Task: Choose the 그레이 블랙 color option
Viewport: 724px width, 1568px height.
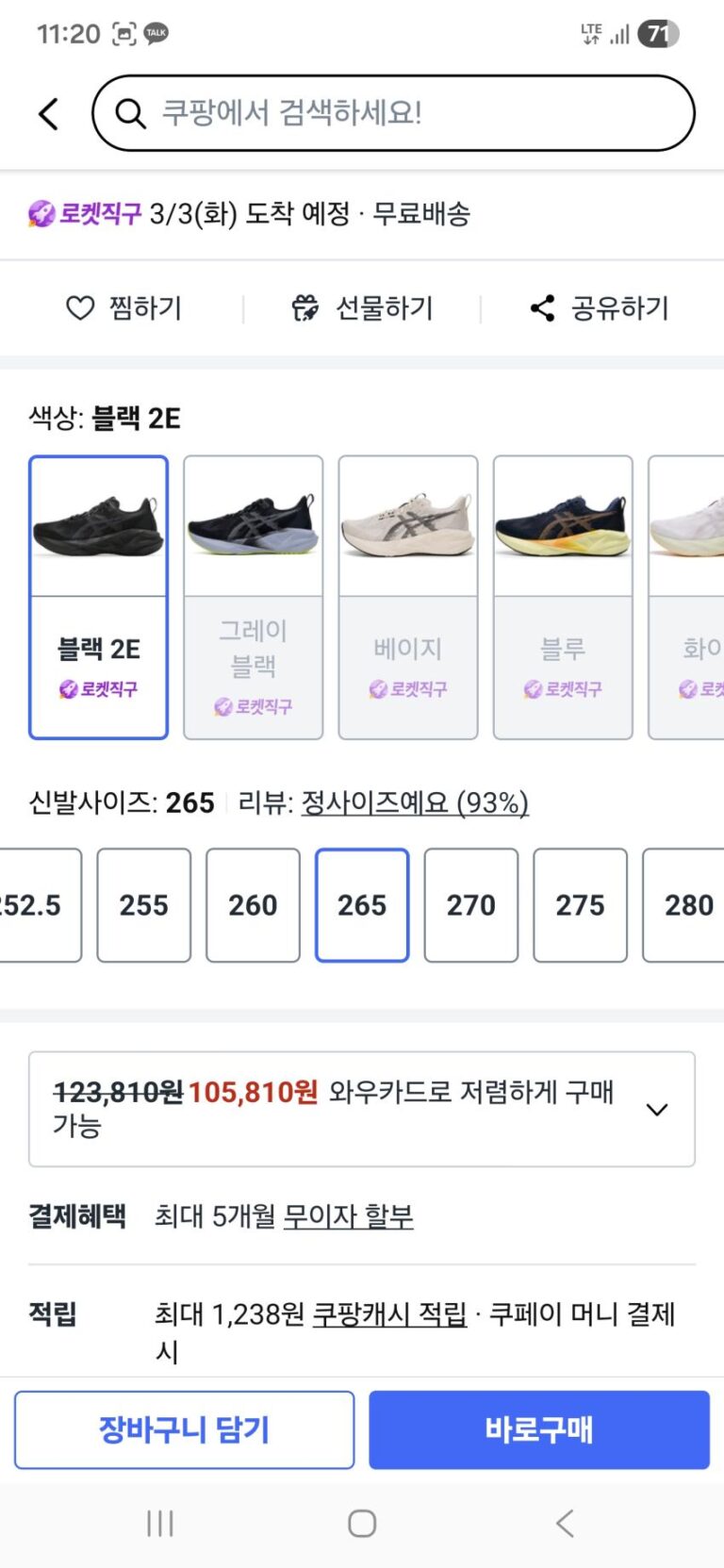Action: pos(254,597)
